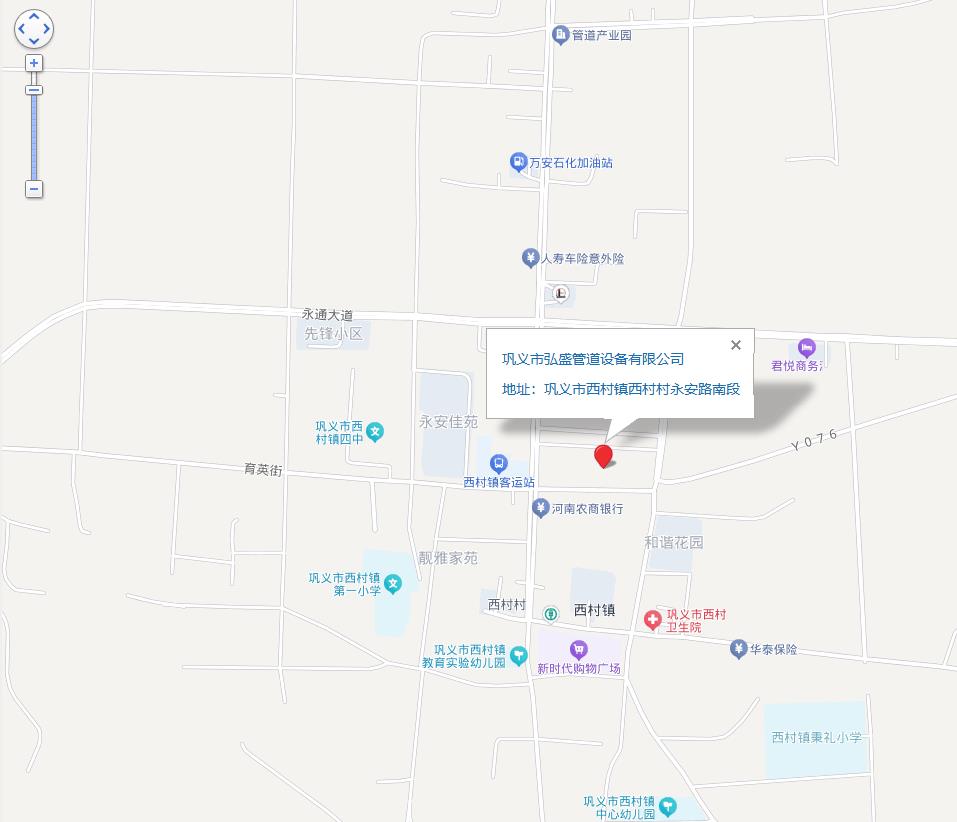Pan the map left with the arrow

tap(21, 29)
